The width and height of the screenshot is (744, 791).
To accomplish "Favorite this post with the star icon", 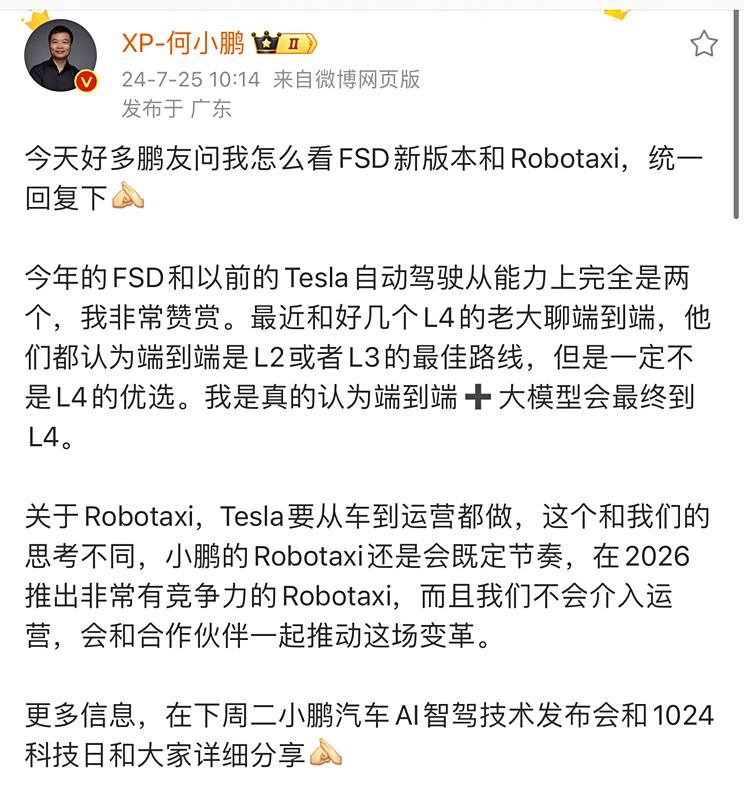I will click(x=704, y=44).
